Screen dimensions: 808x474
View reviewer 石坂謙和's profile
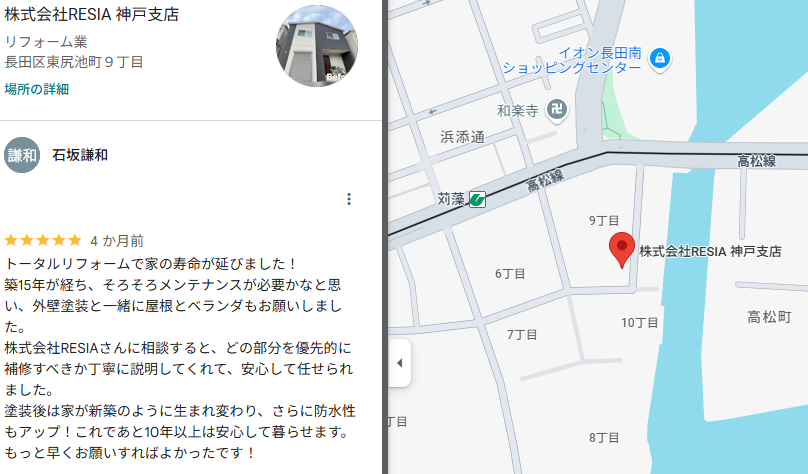(x=80, y=155)
